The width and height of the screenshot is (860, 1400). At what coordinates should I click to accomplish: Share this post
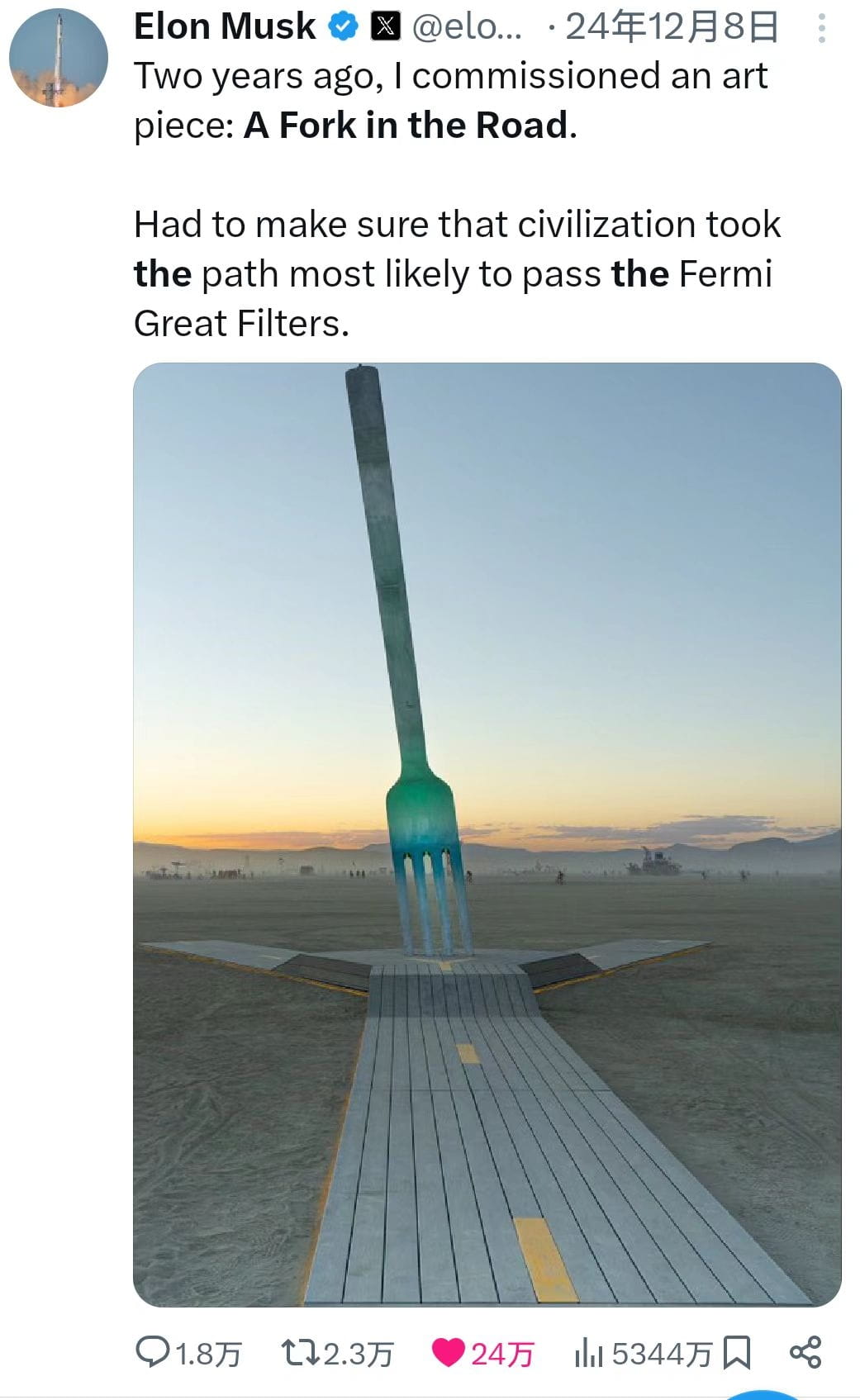click(805, 1352)
